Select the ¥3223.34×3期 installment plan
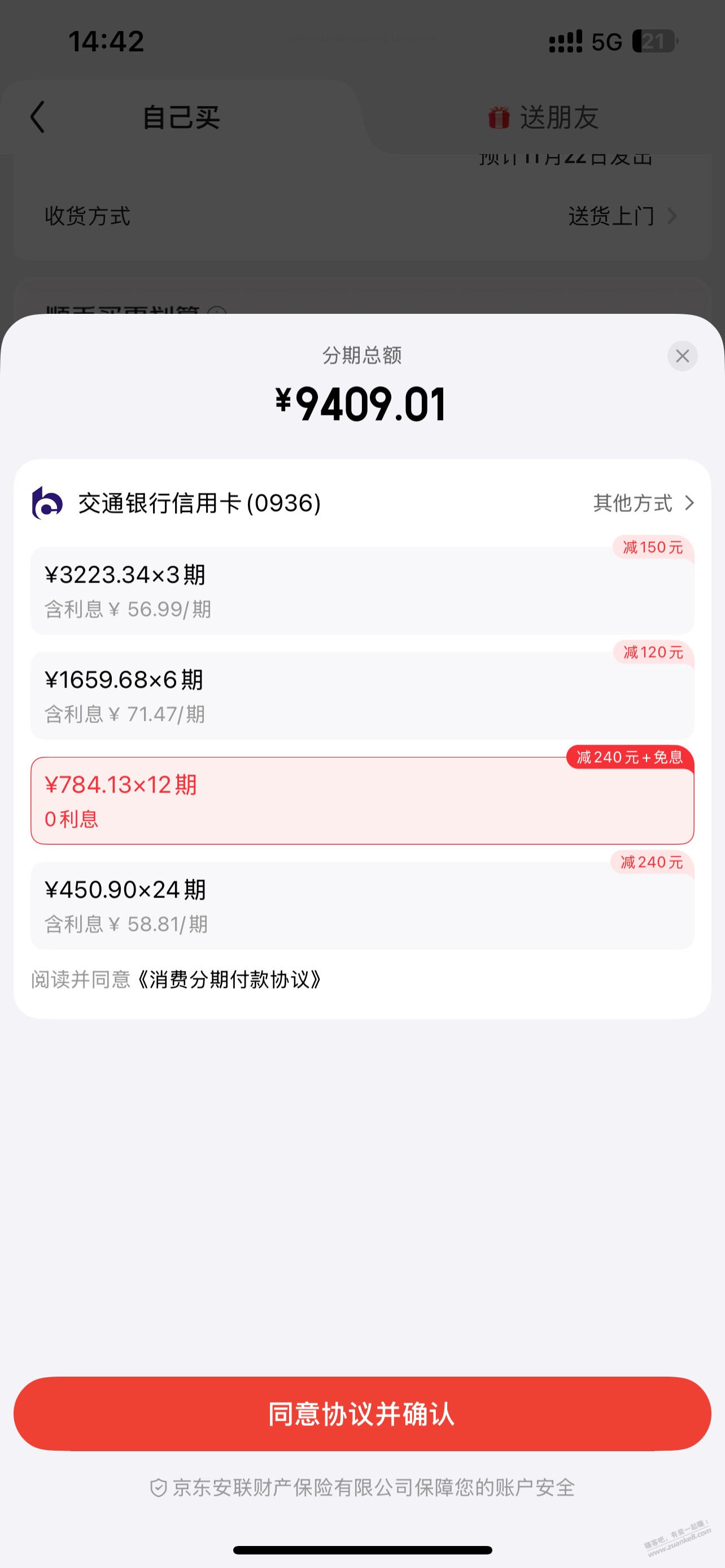Screen dimensions: 725x1568 (x=361, y=590)
